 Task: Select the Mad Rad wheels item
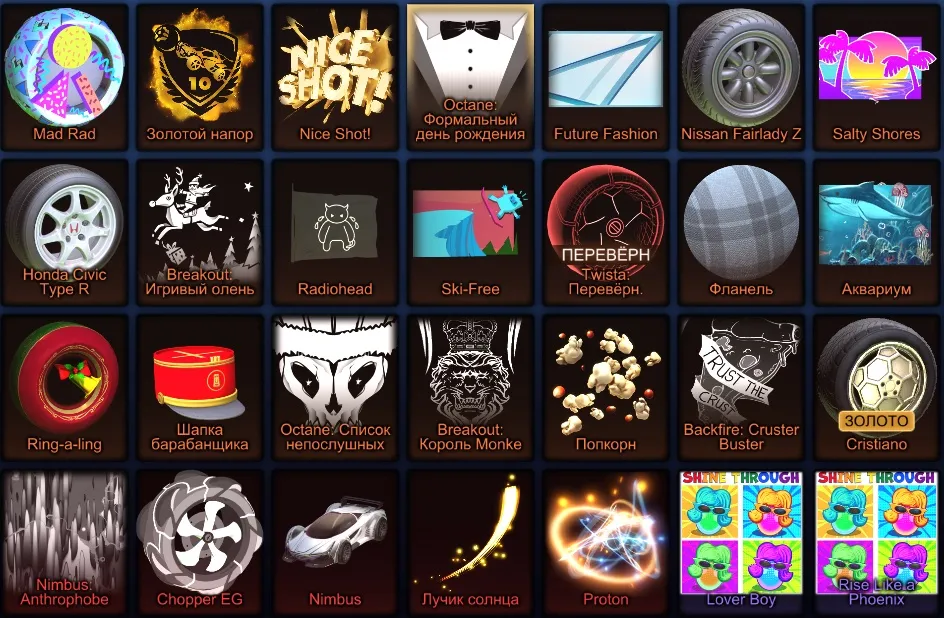click(x=65, y=75)
